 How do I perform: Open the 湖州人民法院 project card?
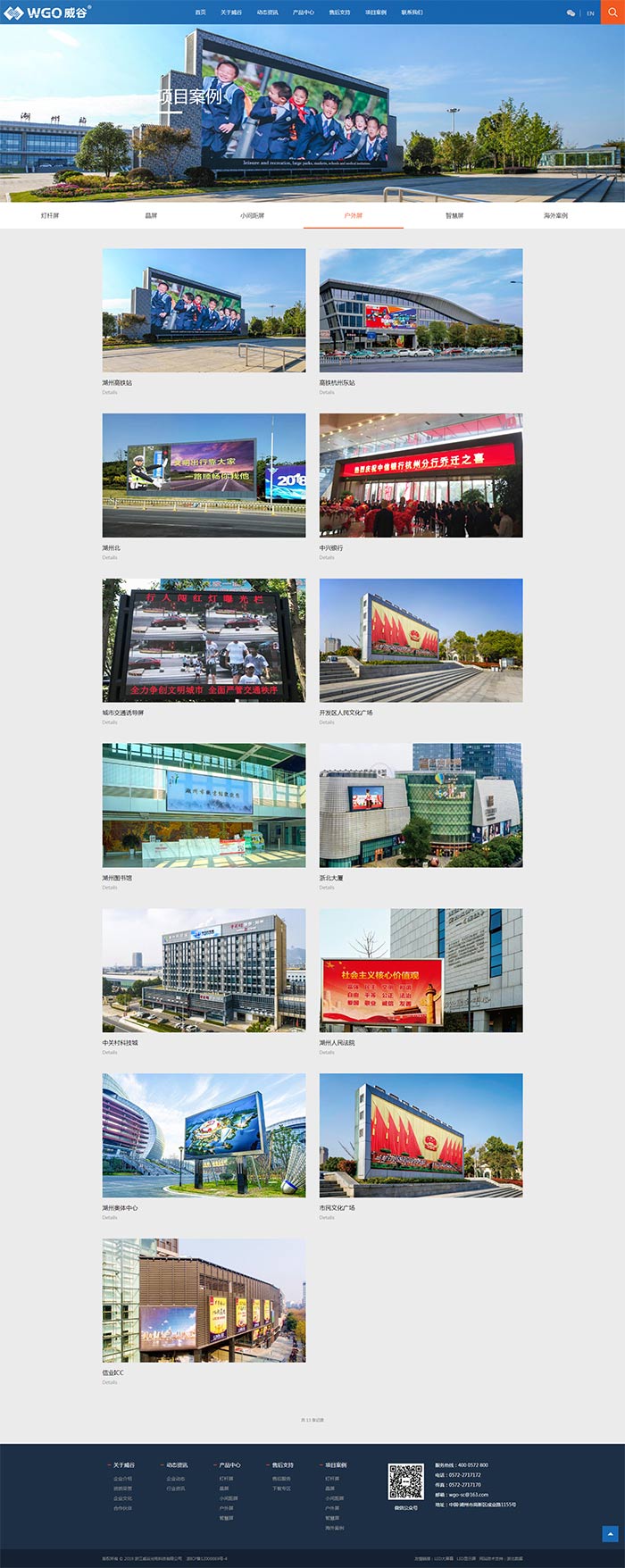pyautogui.click(x=421, y=970)
